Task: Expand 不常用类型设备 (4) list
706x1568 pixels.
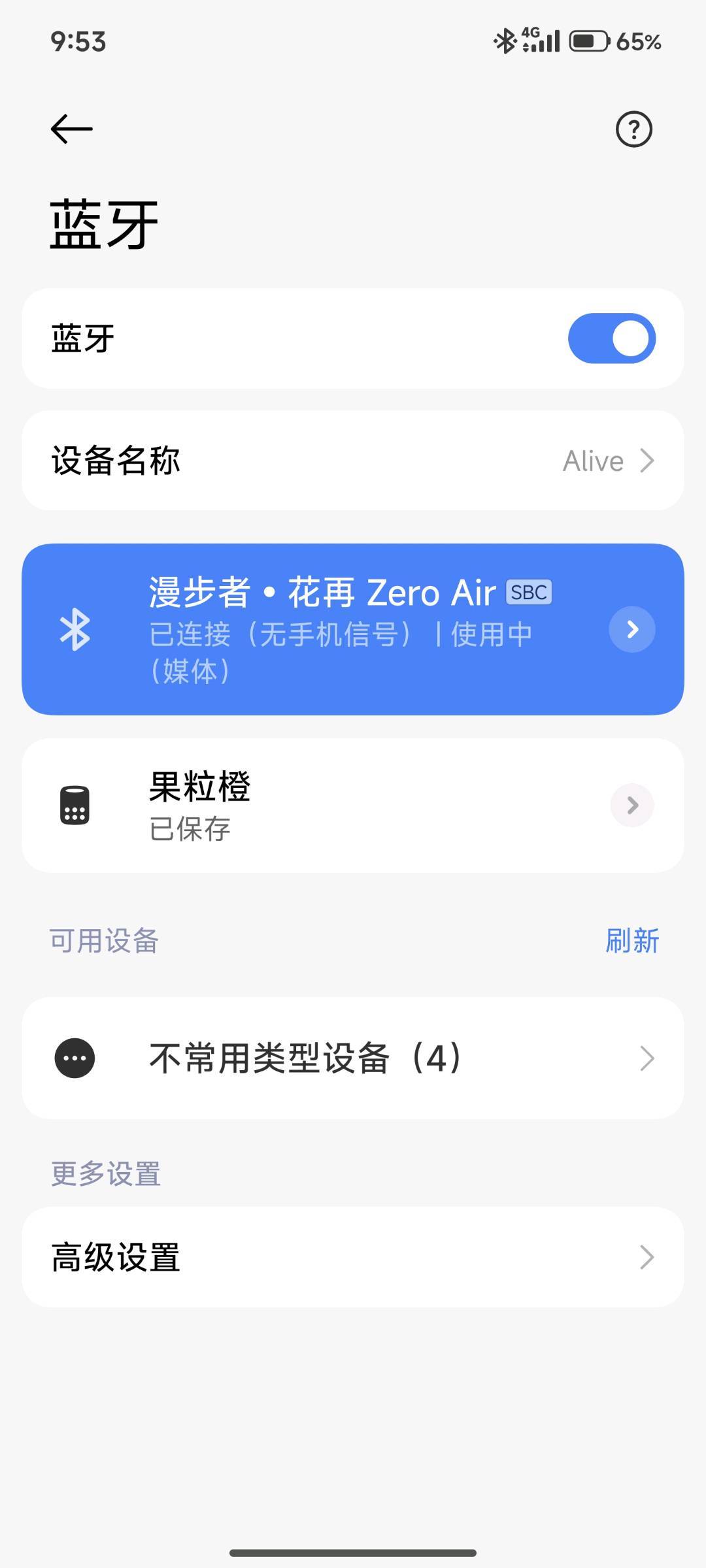Action: tap(353, 1058)
